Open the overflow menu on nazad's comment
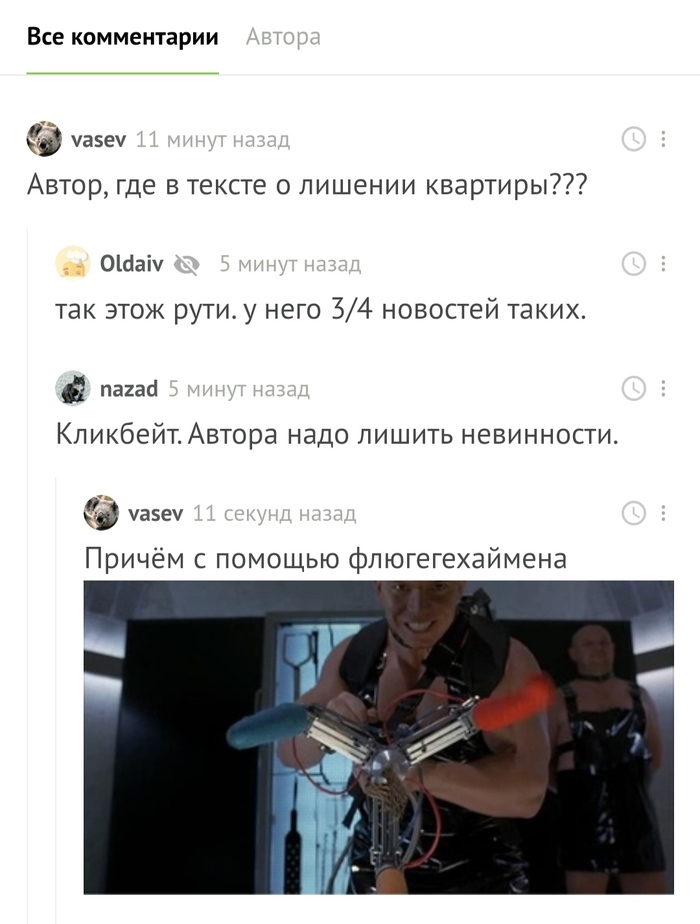The image size is (700, 924). (x=663, y=388)
